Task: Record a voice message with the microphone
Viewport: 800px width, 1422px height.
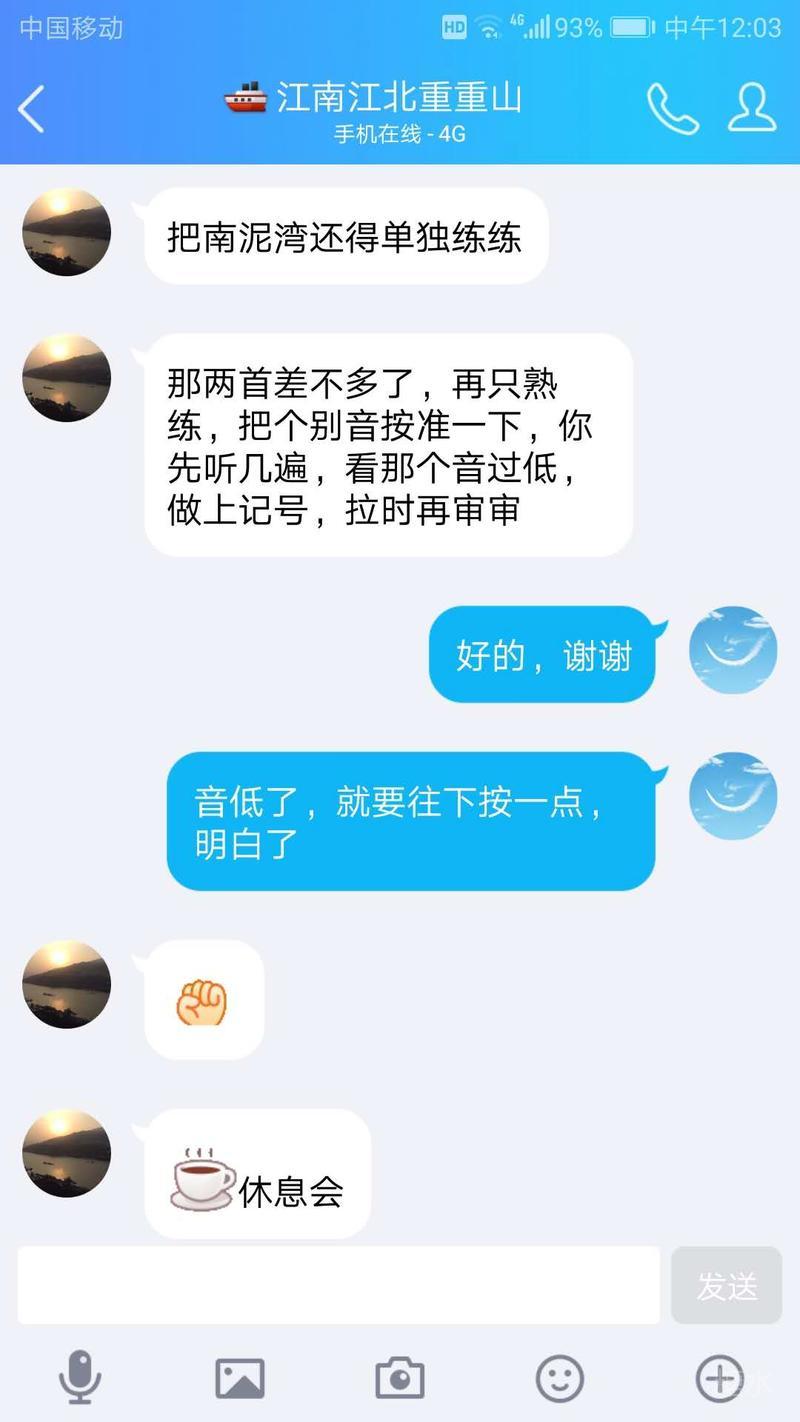Action: pos(80,1378)
